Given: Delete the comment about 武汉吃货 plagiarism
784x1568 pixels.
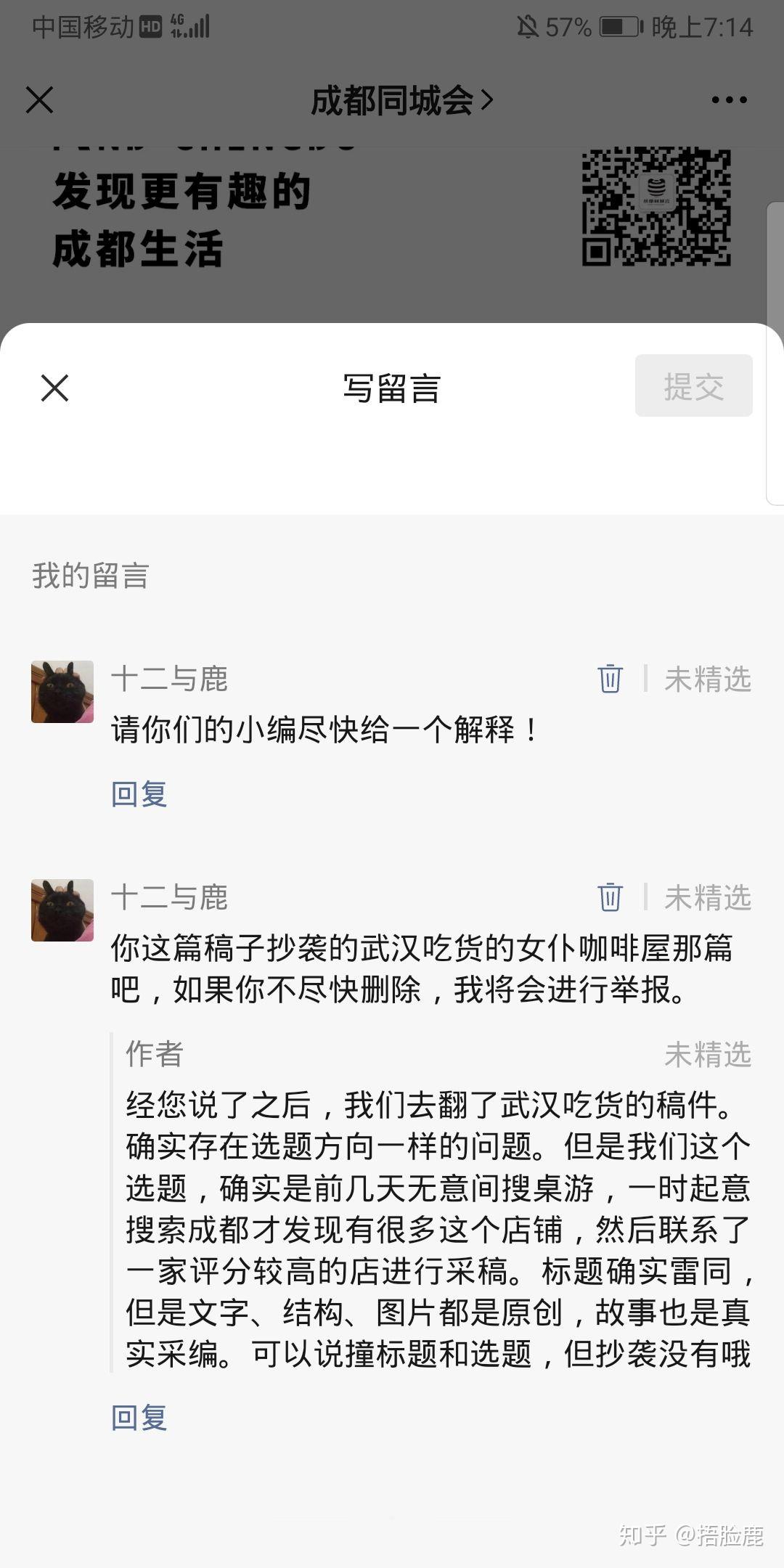Looking at the screenshot, I should point(610,897).
